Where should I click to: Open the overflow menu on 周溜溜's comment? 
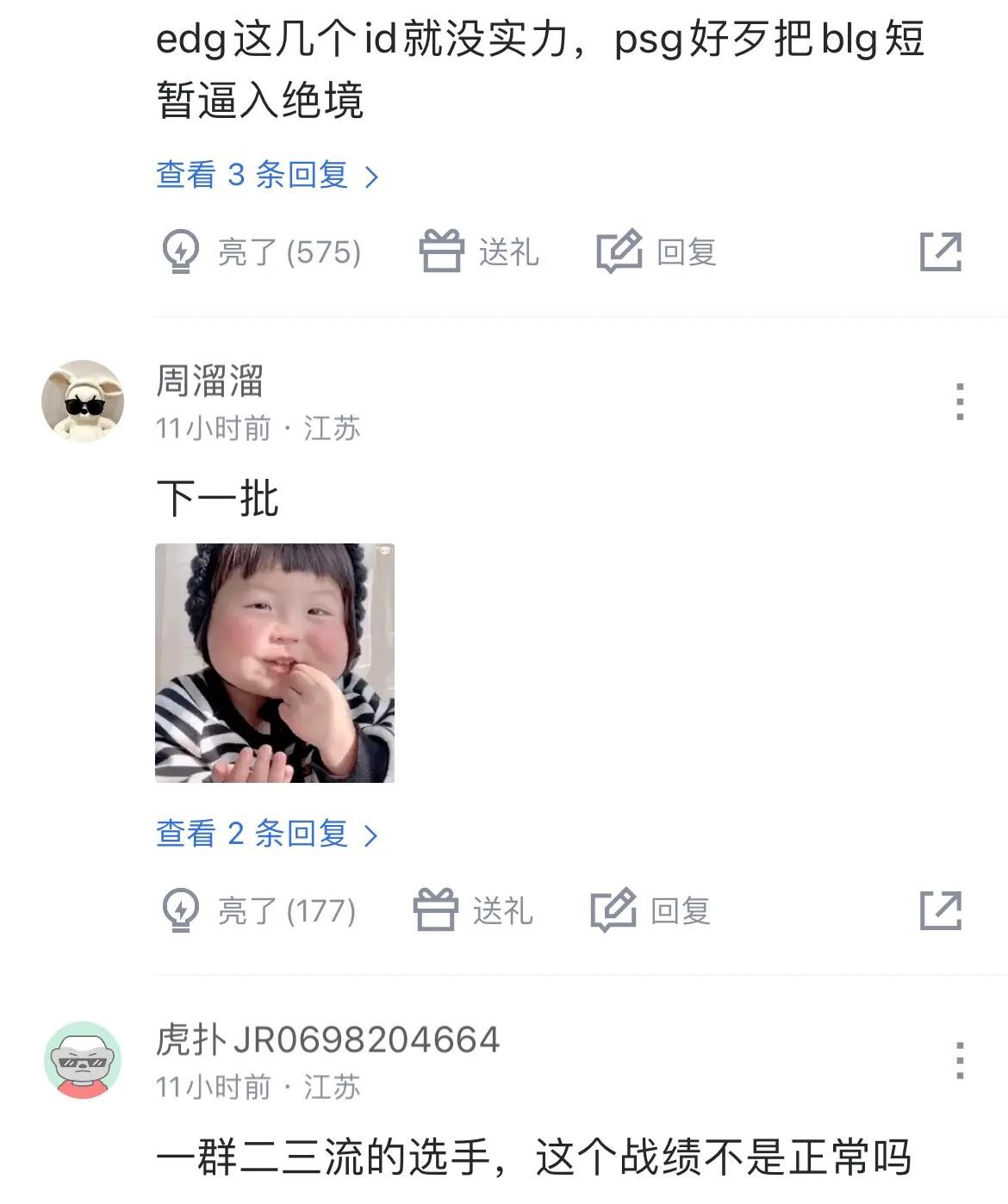959,402
